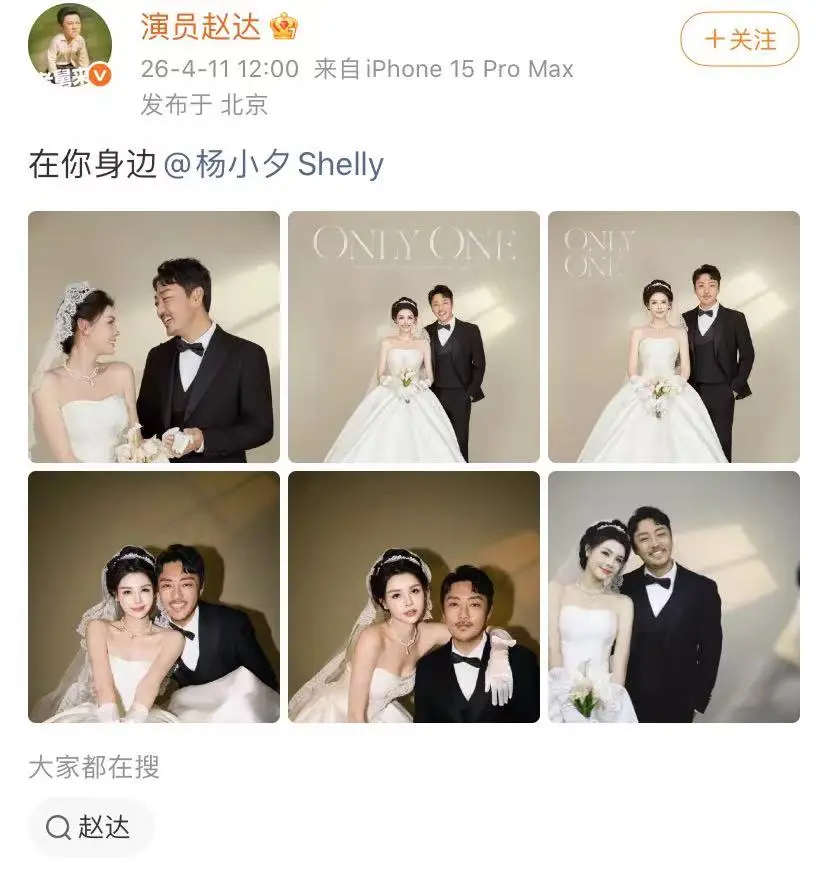
Task: Open the close-up photo with bride in profile
Action: 154,337
